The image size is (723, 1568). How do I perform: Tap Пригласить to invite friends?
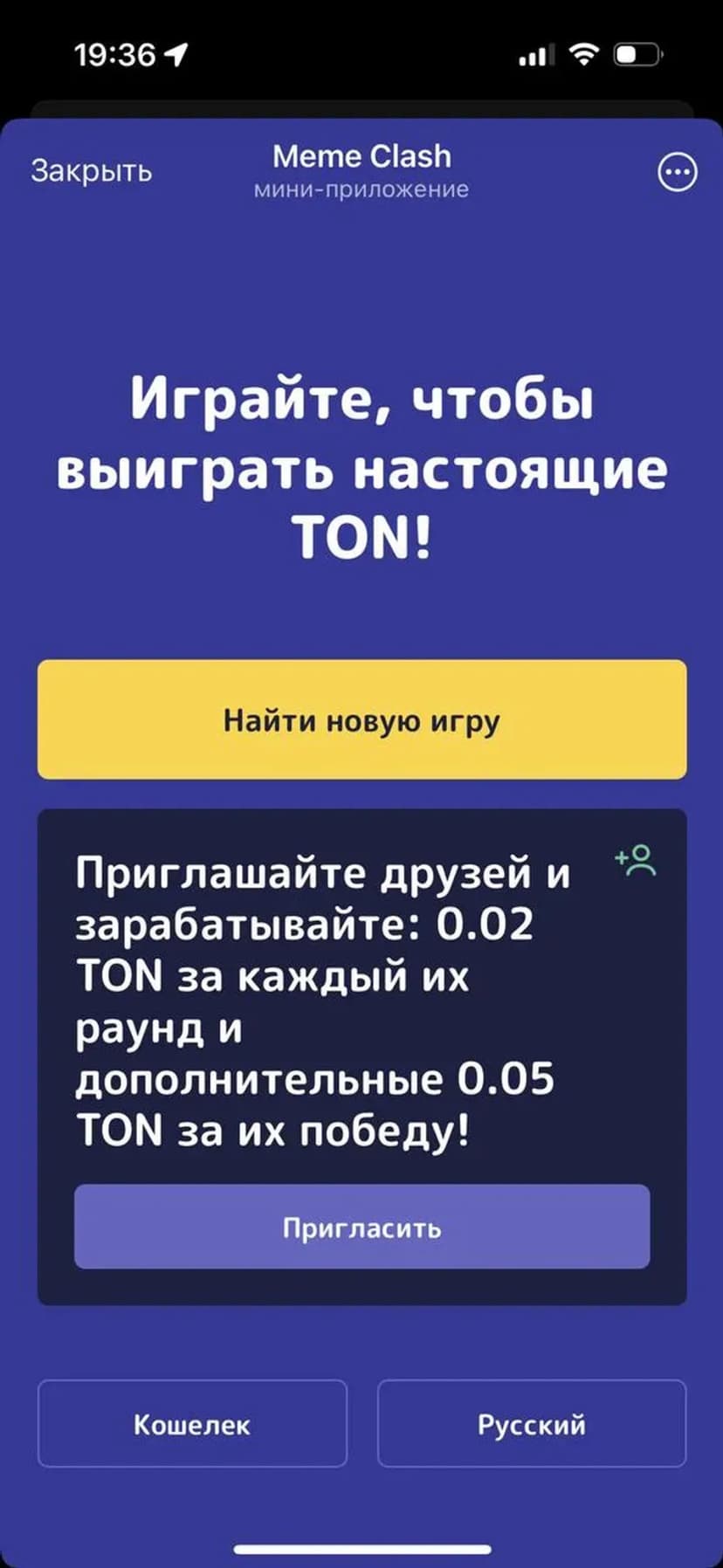click(361, 1228)
